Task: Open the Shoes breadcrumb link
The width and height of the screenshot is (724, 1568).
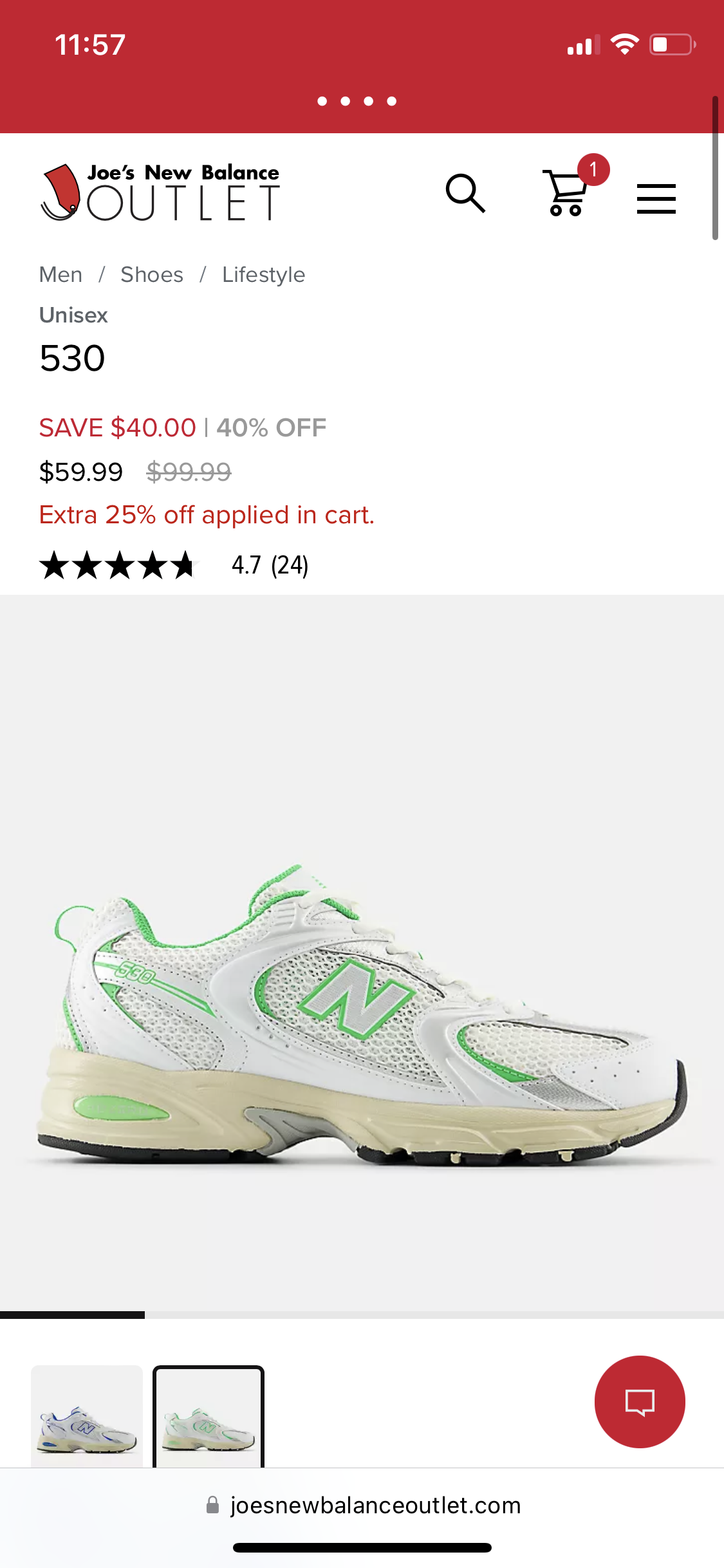Action: pyautogui.click(x=152, y=275)
